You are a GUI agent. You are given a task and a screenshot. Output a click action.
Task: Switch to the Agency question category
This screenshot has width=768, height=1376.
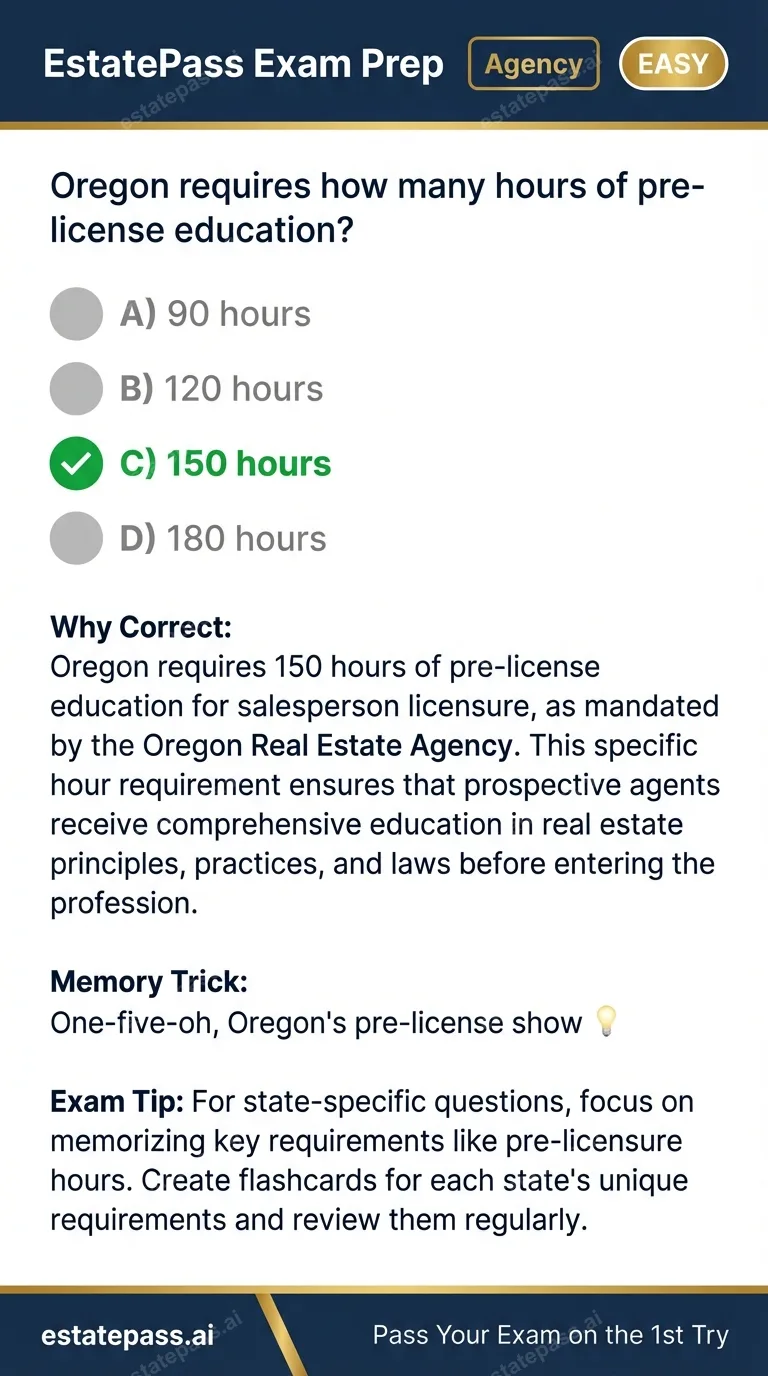click(x=533, y=63)
